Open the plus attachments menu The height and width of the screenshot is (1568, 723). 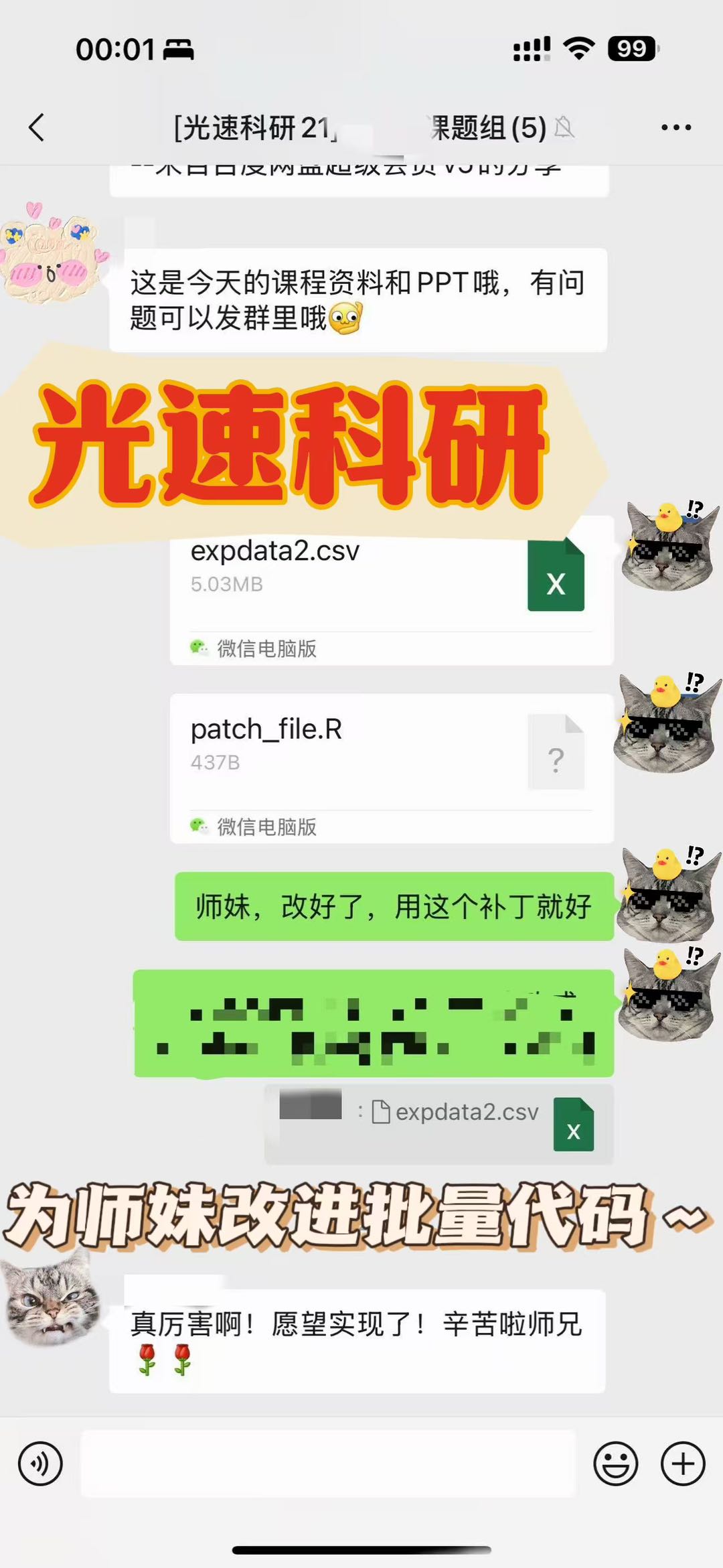coord(682,1464)
